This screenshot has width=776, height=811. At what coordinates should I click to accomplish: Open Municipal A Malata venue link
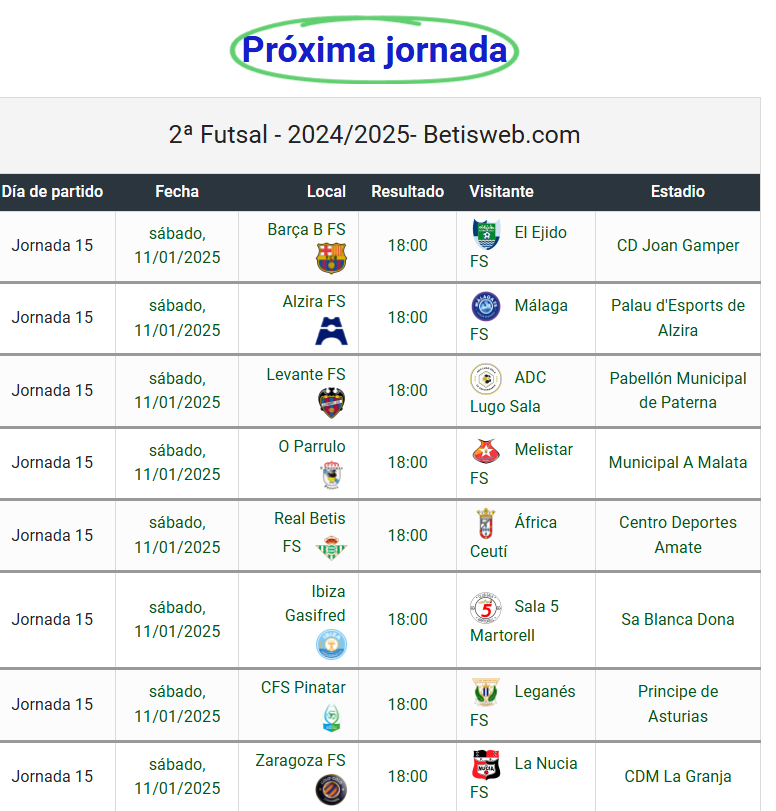click(x=677, y=462)
